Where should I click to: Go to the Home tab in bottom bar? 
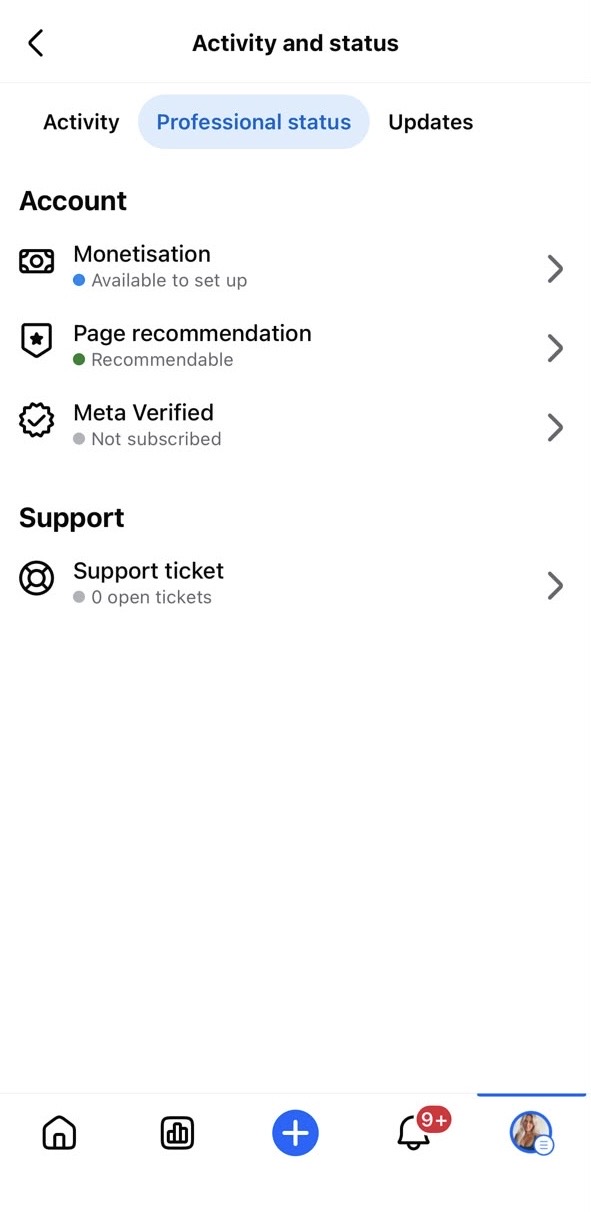(x=59, y=1133)
